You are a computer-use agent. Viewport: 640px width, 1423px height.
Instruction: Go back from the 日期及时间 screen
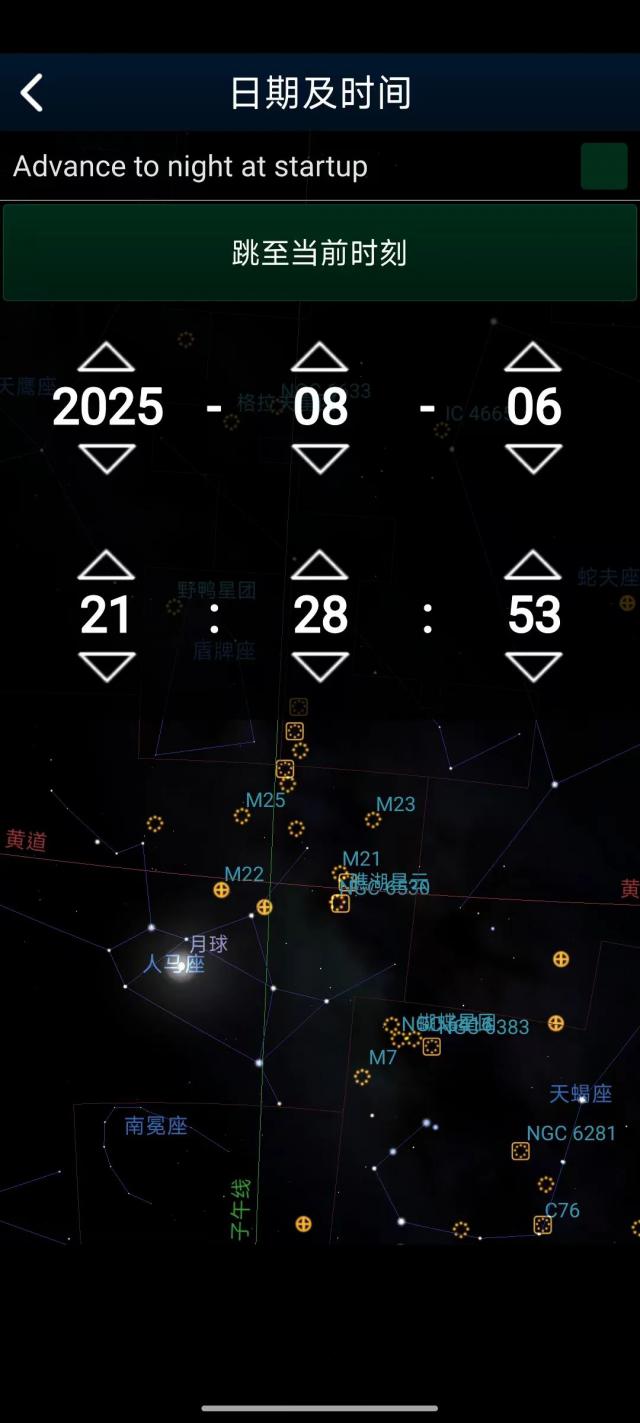pos(32,93)
